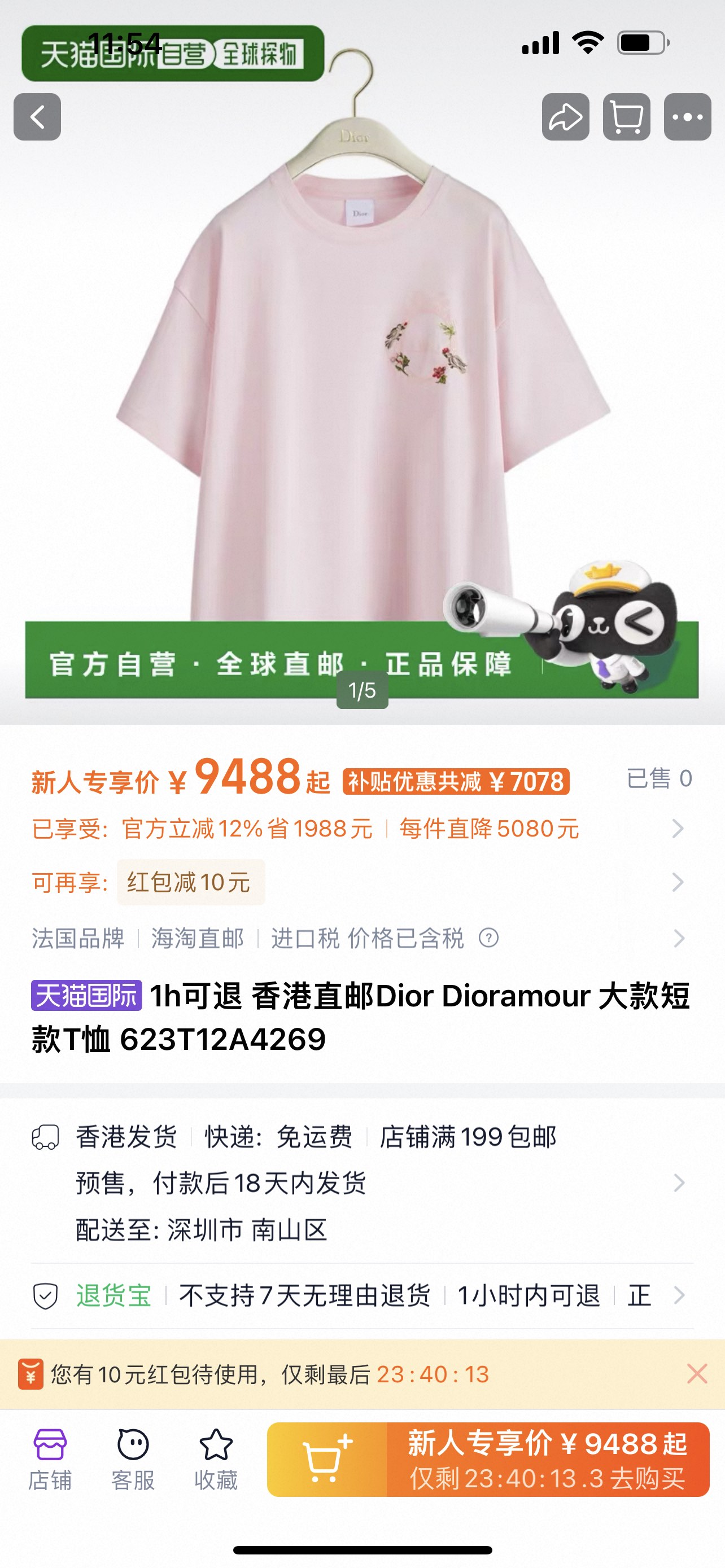Open the three-dot overflow menu

coord(687,117)
